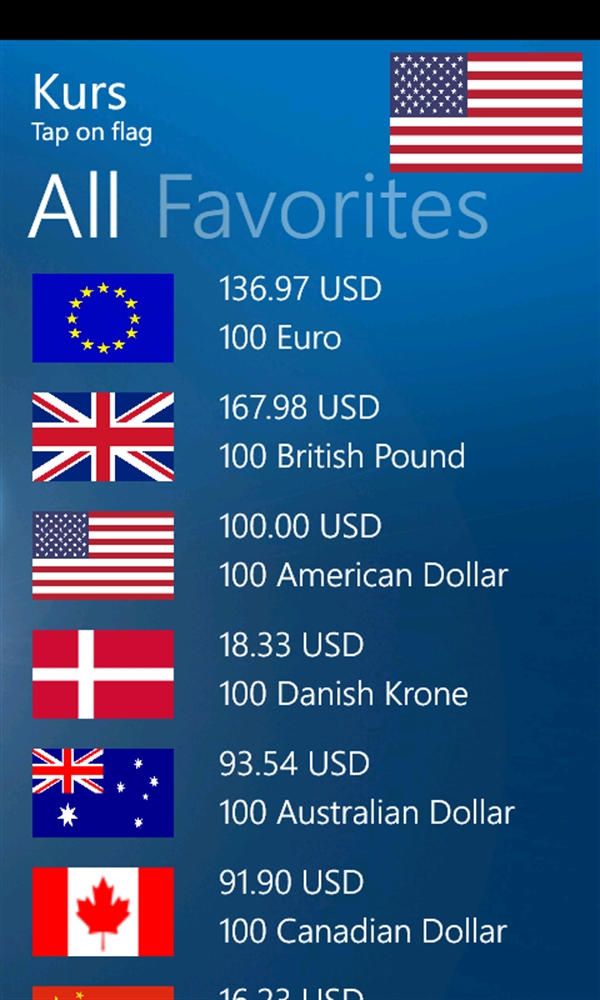Switch to the Favorites tab

click(322, 207)
